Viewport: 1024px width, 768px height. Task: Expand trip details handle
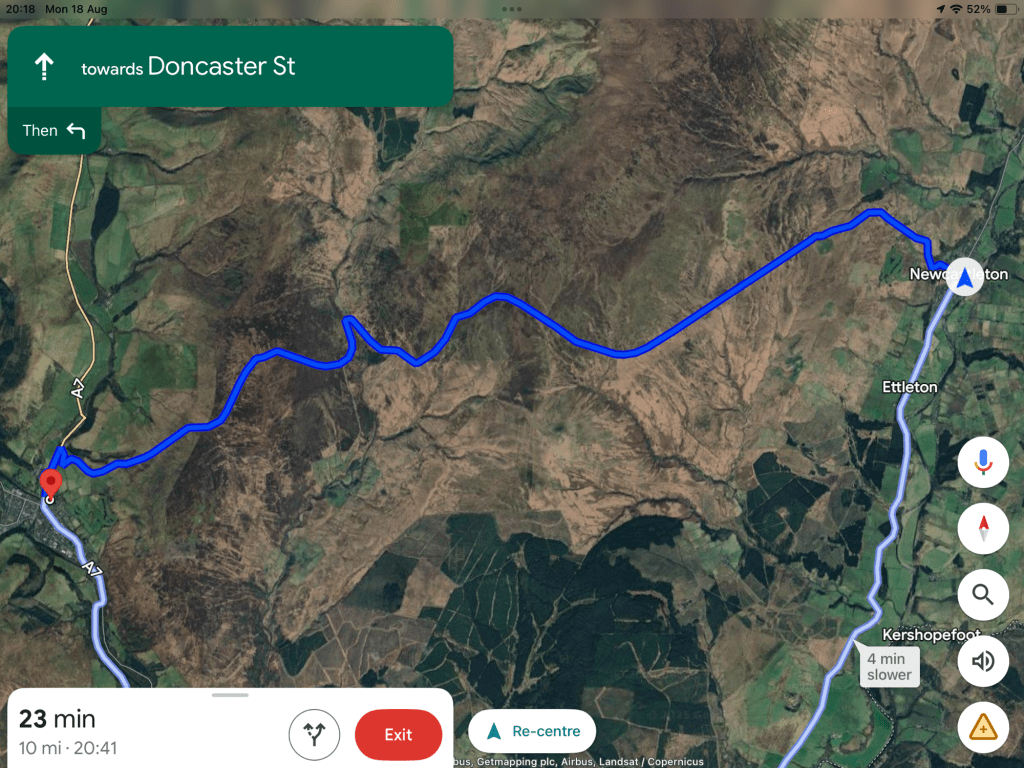pyautogui.click(x=230, y=694)
